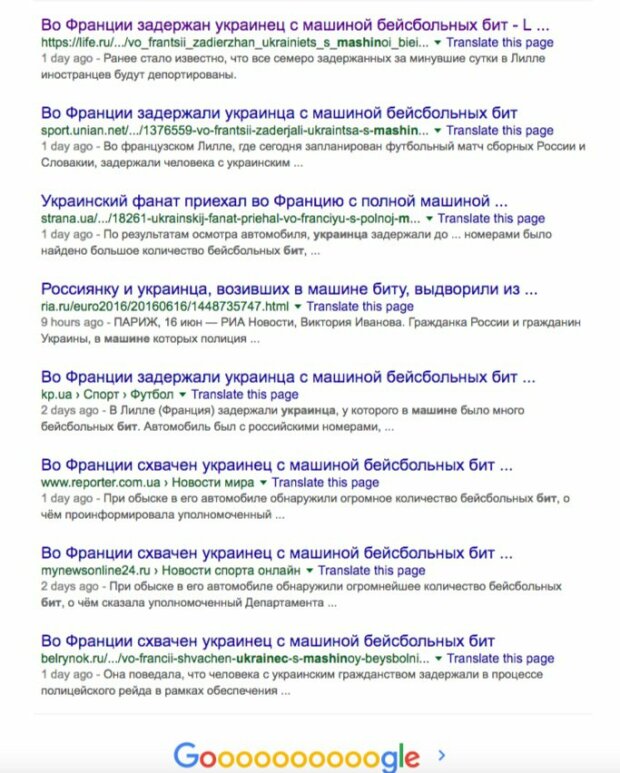
Task: Open the sport.unian.net search result
Action: 278,111
